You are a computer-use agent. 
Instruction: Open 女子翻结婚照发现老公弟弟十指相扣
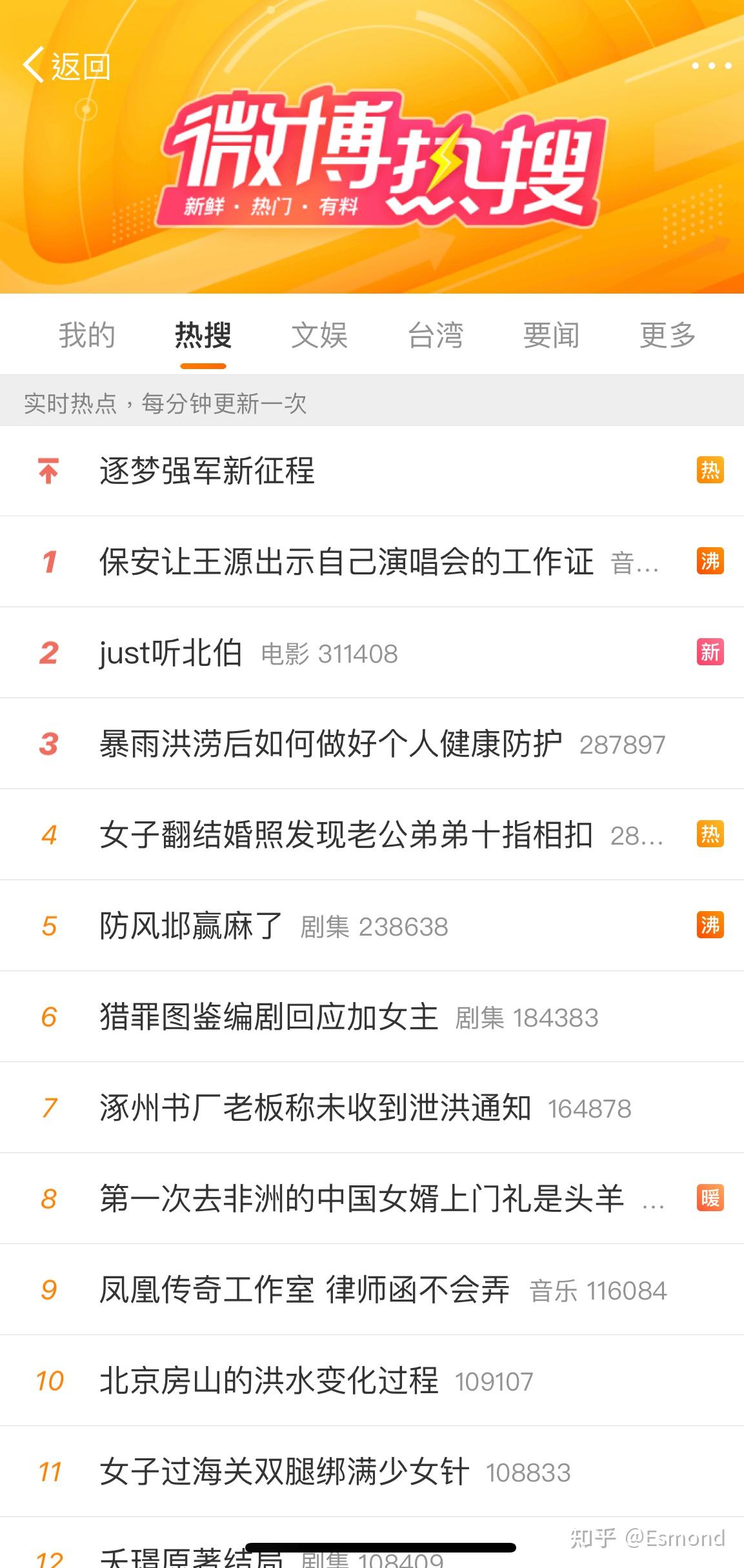click(x=372, y=834)
